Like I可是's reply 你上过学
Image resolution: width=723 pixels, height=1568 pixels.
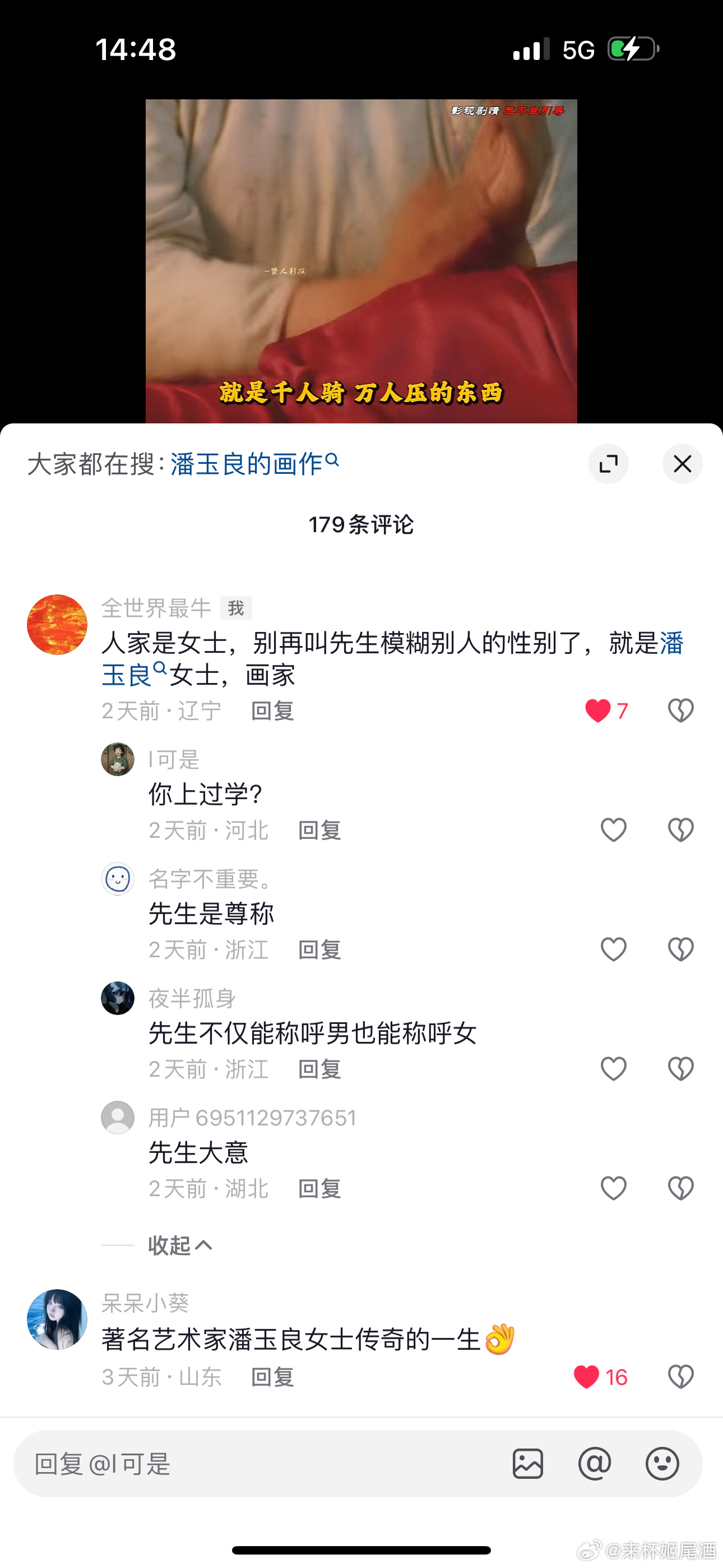point(613,829)
